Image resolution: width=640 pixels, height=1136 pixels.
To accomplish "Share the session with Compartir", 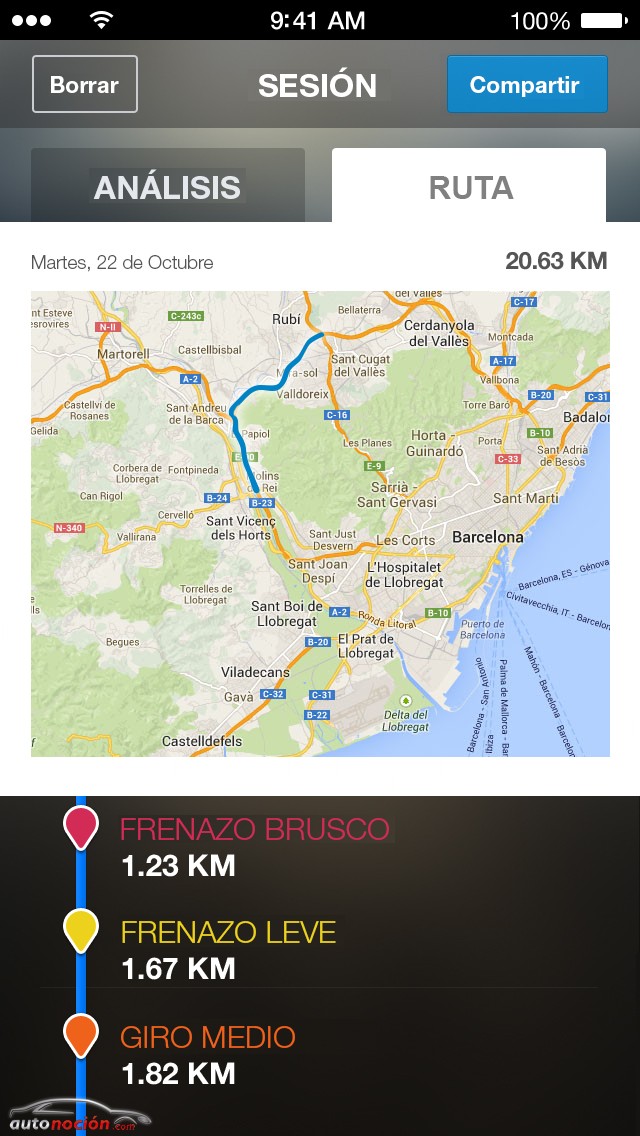I will [527, 84].
